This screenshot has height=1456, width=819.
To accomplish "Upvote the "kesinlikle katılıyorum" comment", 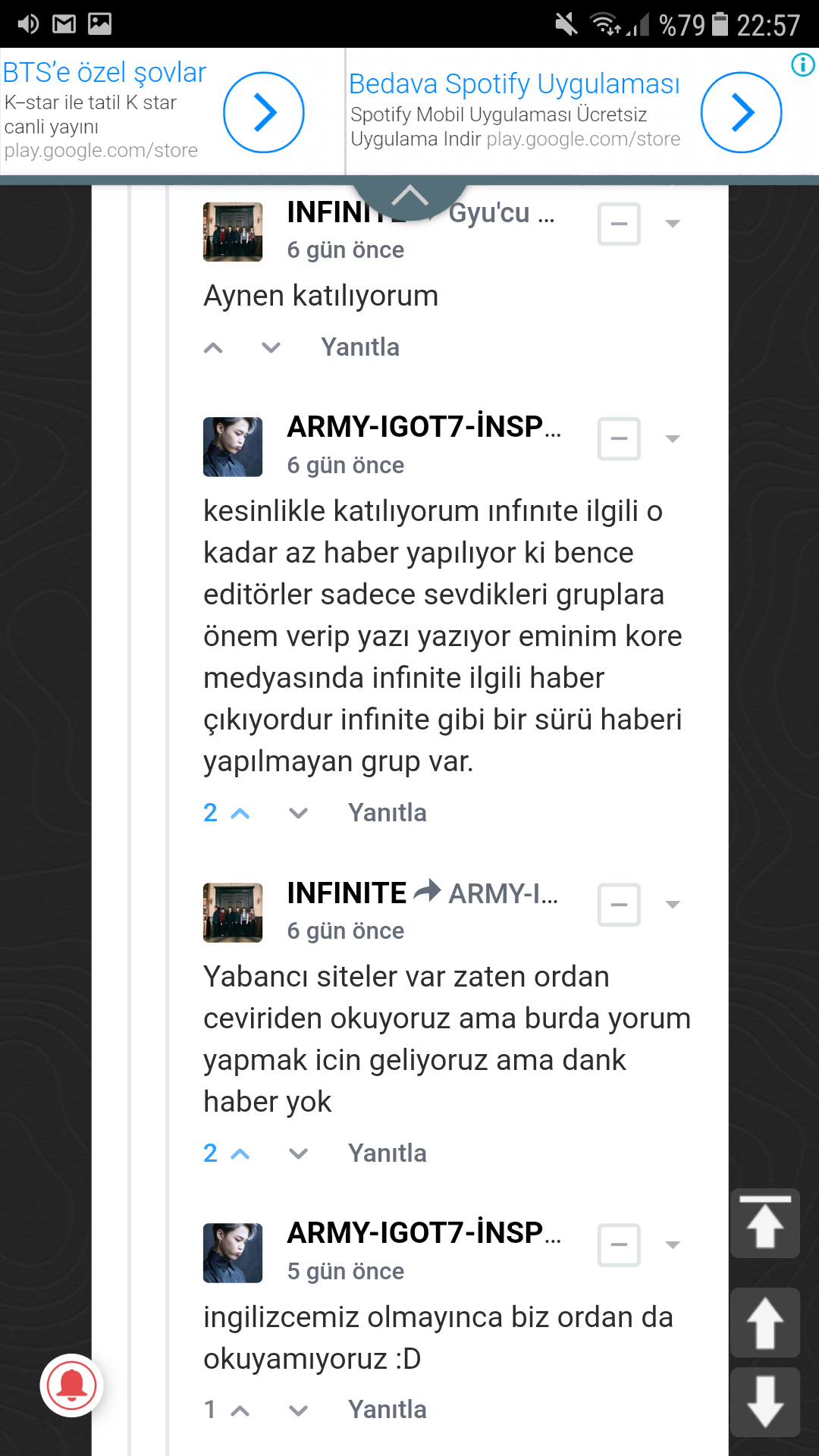I will coord(240,814).
